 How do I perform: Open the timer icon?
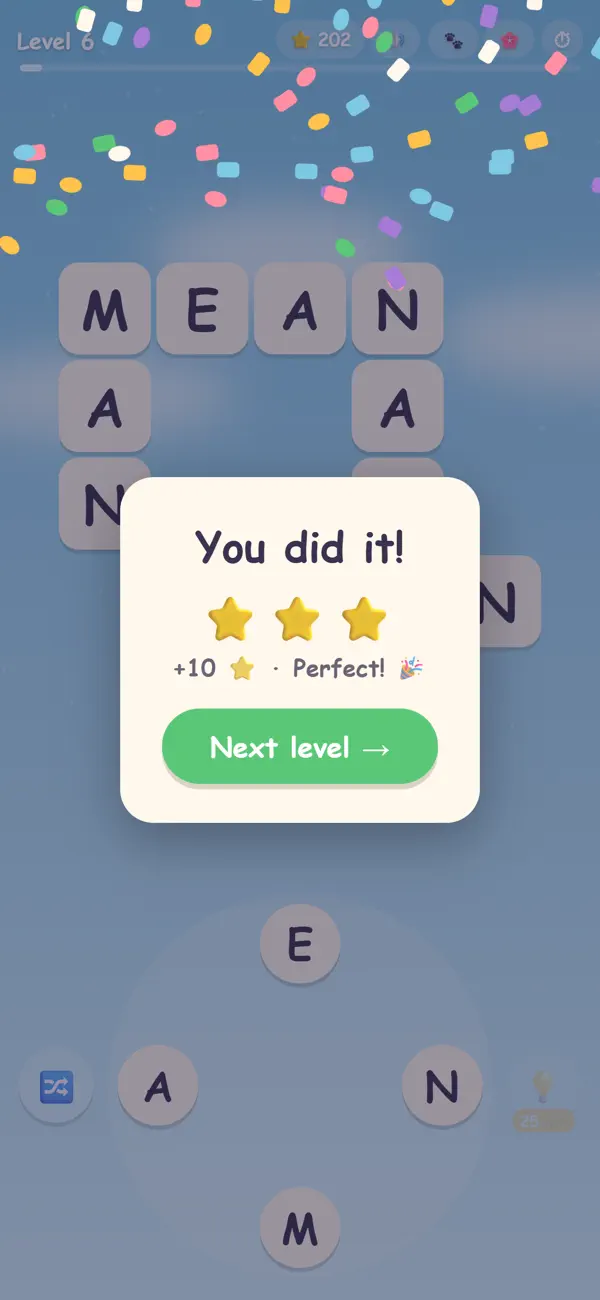tap(562, 41)
